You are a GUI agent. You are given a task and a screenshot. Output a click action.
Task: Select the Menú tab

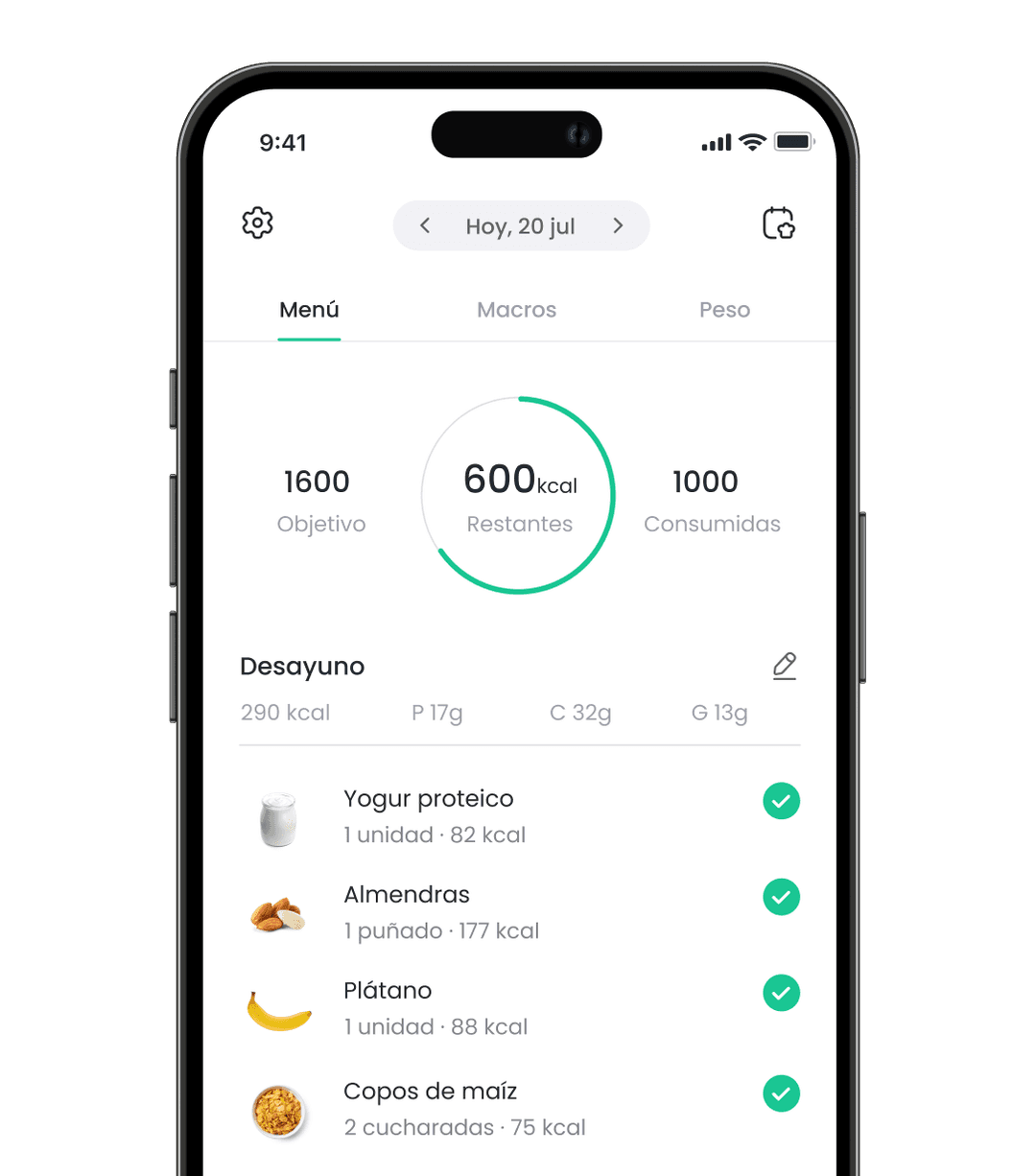pos(309,310)
